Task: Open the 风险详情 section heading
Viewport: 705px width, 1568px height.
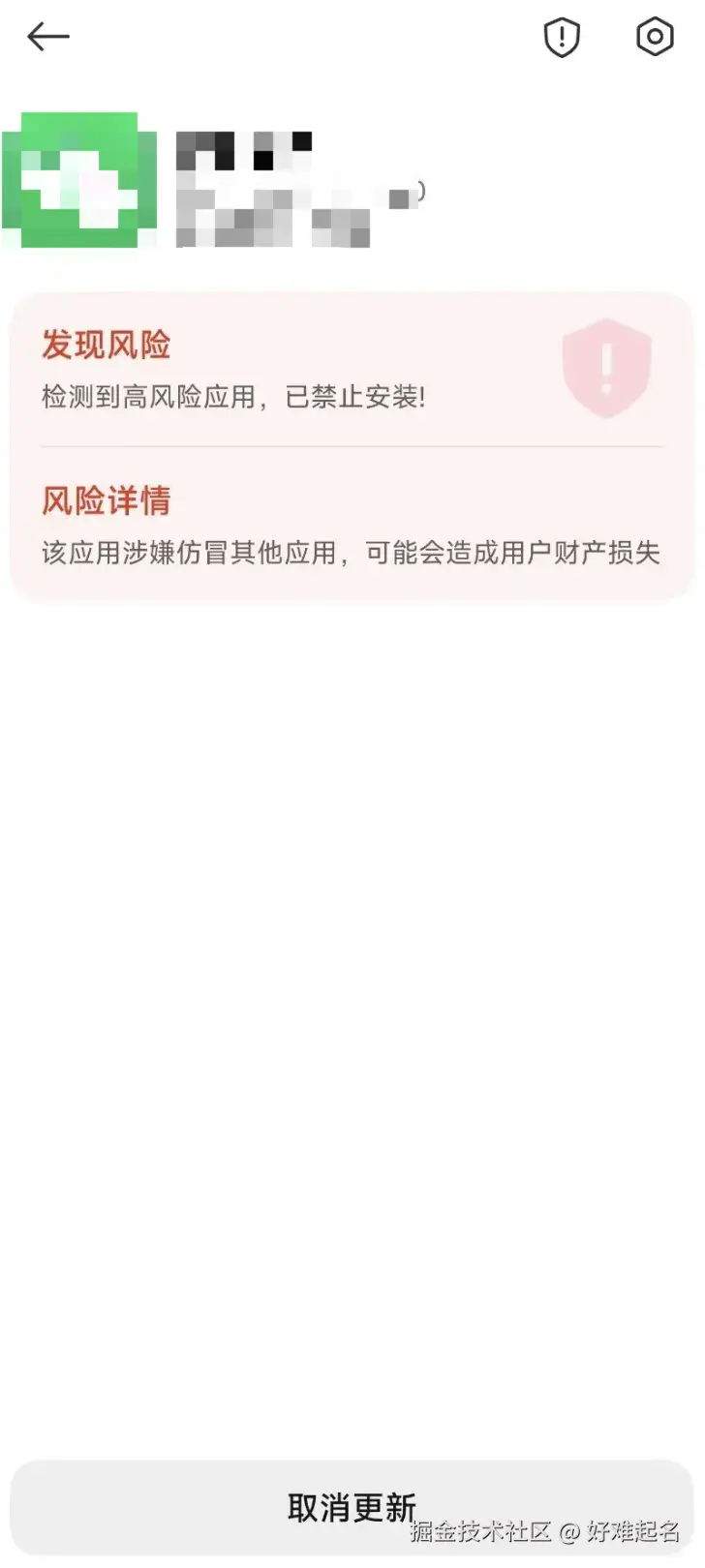Action: point(105,499)
